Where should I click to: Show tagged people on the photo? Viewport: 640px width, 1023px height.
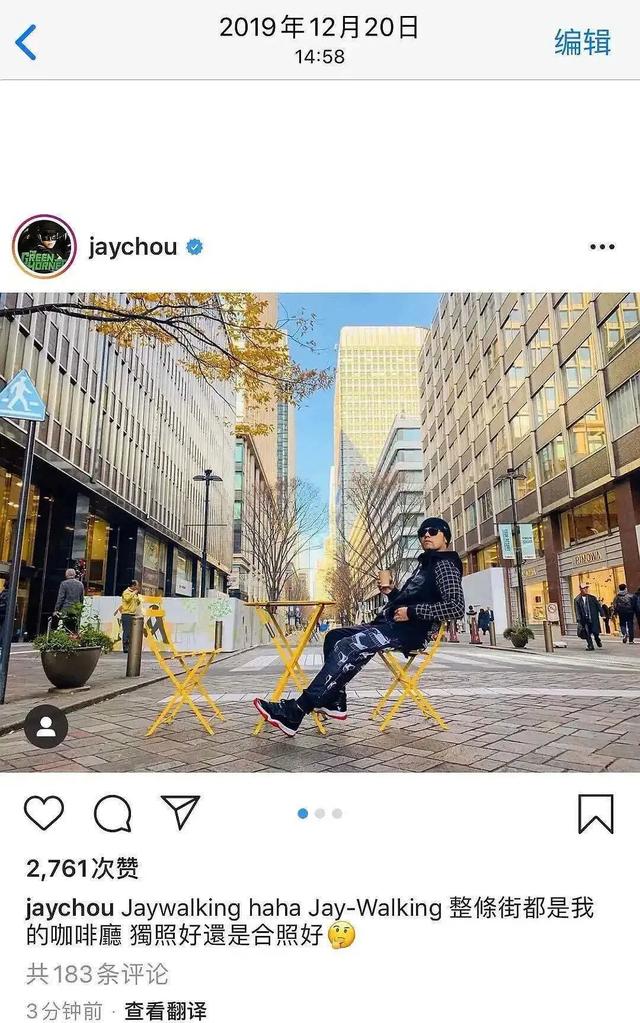(46, 727)
